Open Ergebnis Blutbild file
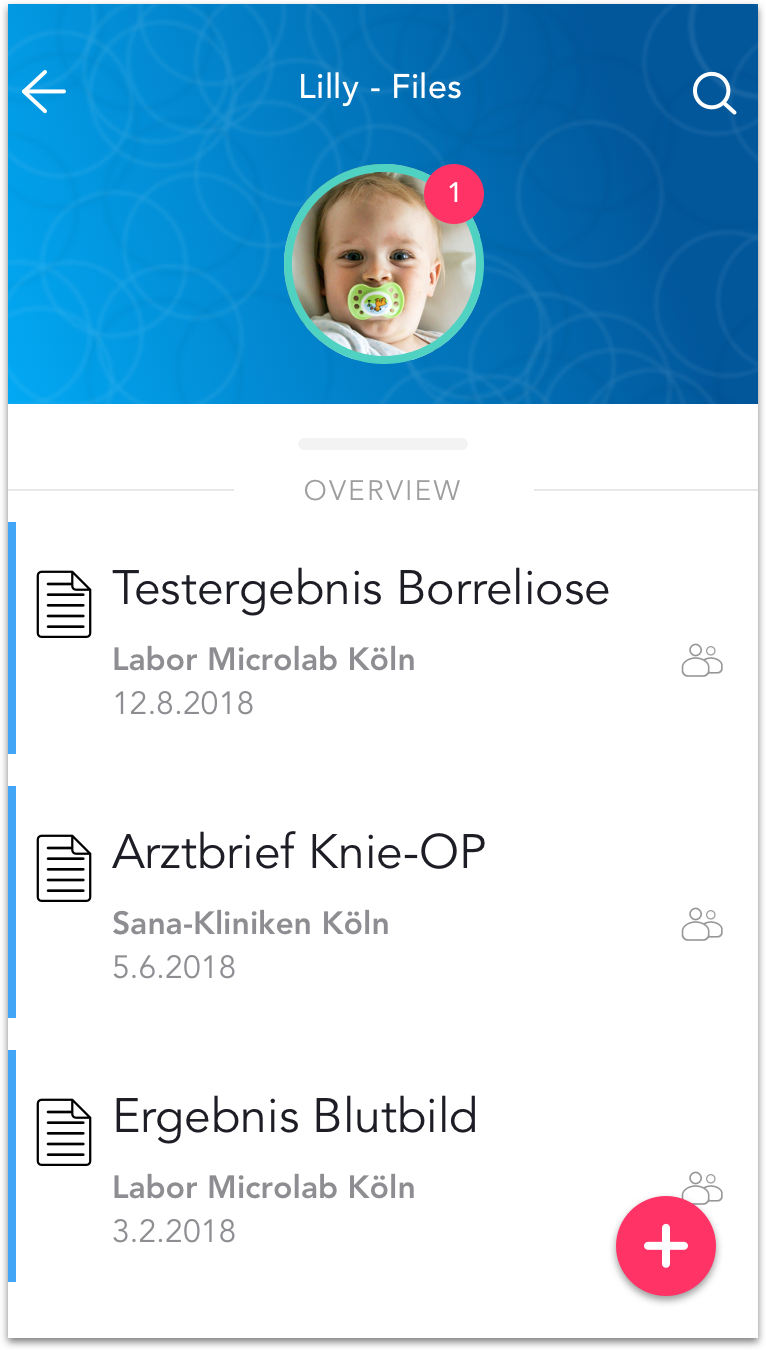This screenshot has height=1350, width=766. tap(295, 1117)
